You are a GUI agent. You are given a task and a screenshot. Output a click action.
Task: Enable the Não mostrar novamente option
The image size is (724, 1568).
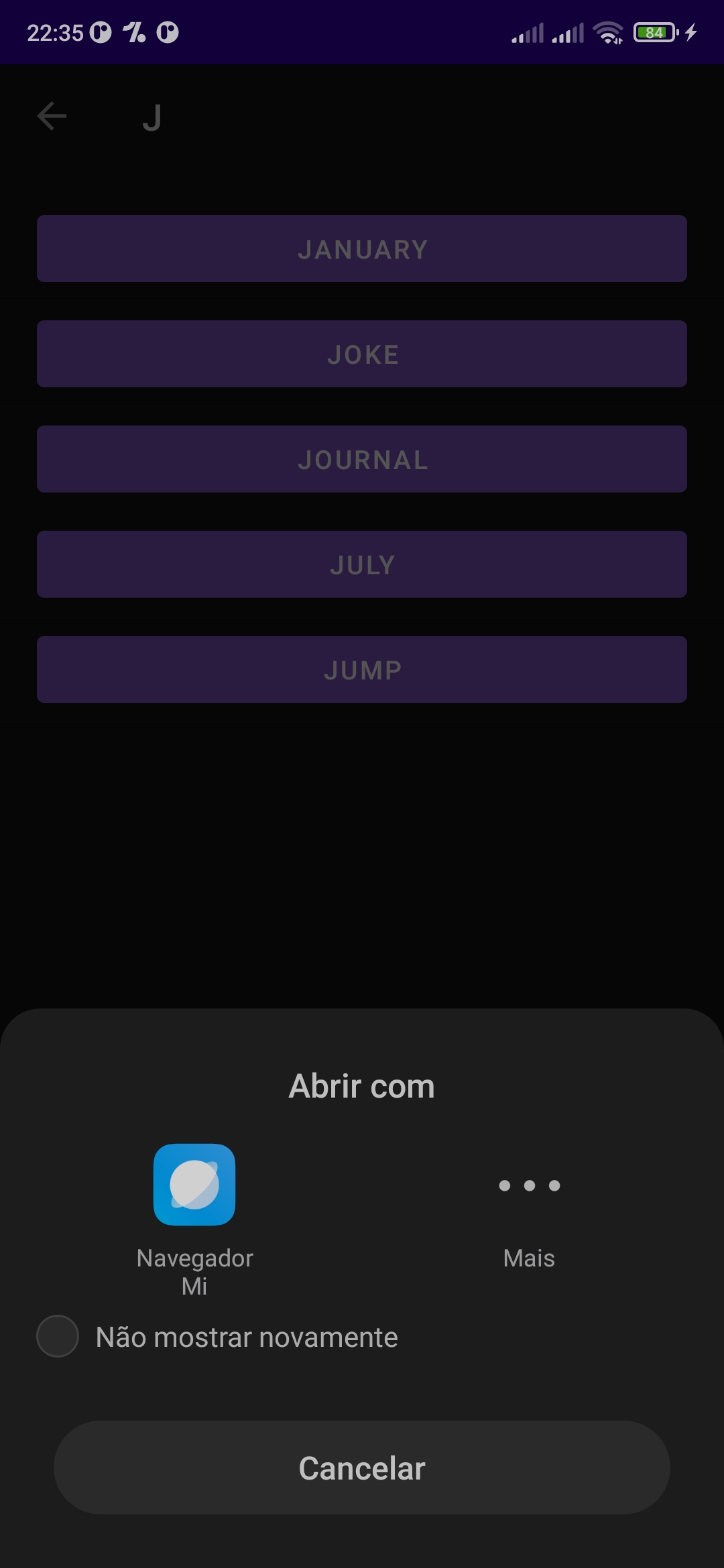coord(247,1337)
